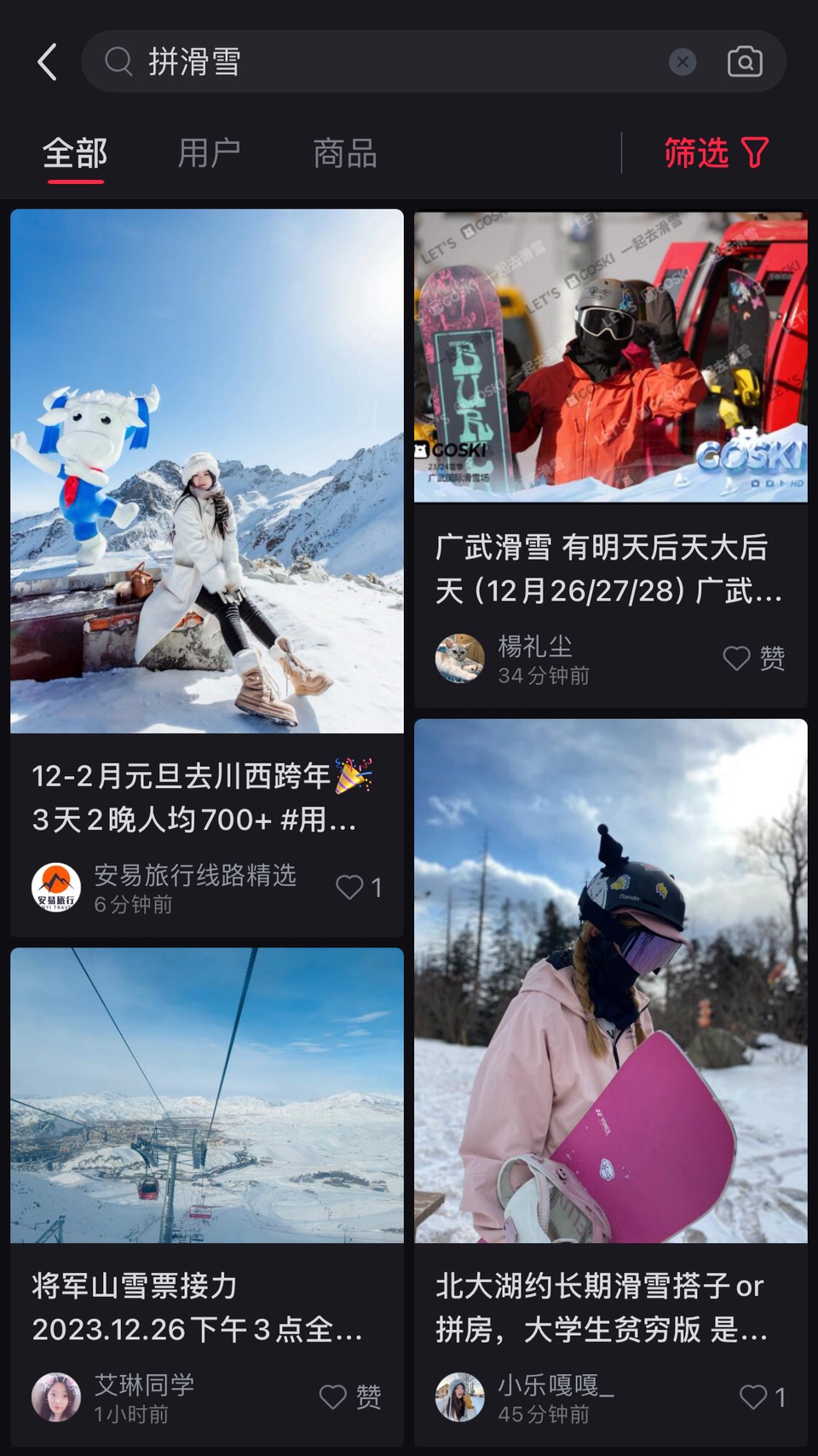Screen dimensions: 818x1456
Task: Go back using the top-left arrow
Action: click(48, 62)
